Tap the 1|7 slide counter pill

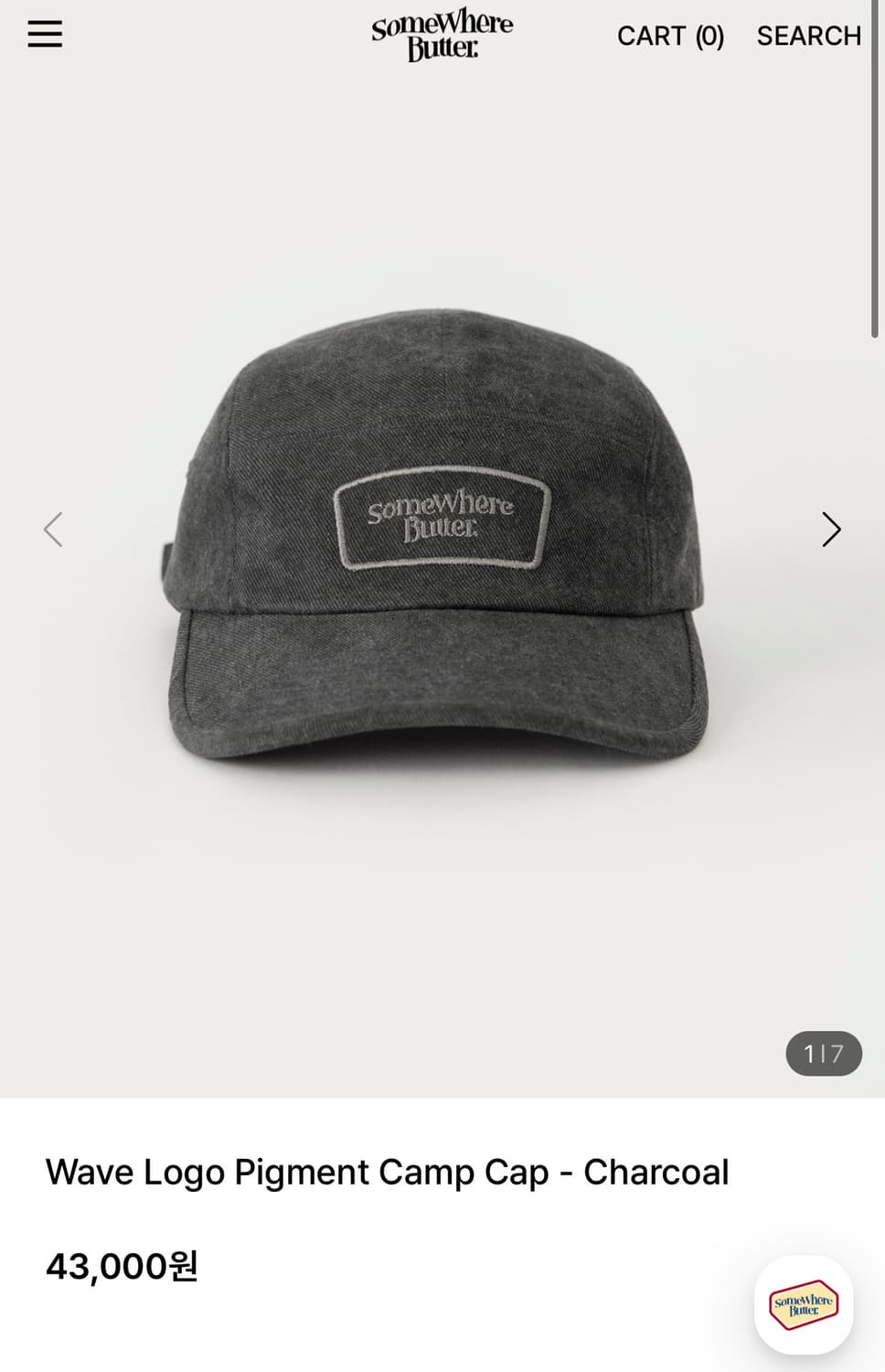[823, 1054]
